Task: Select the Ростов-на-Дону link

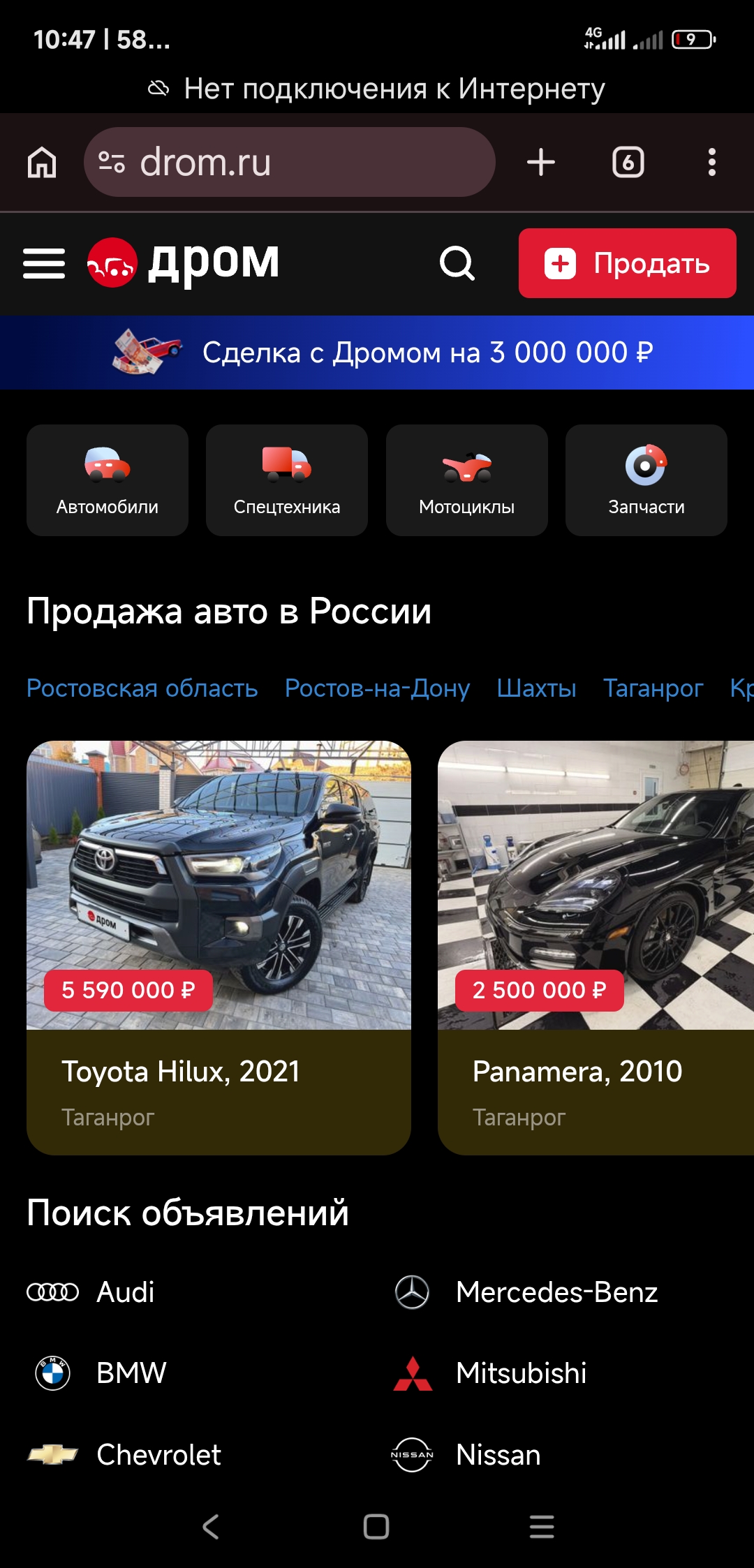Action: point(377,688)
